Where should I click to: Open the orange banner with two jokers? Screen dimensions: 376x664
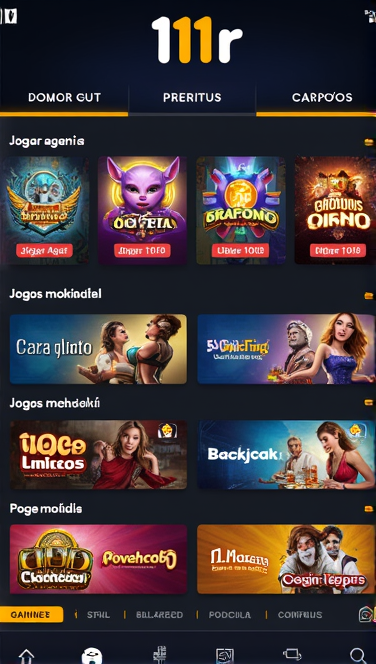(286, 559)
